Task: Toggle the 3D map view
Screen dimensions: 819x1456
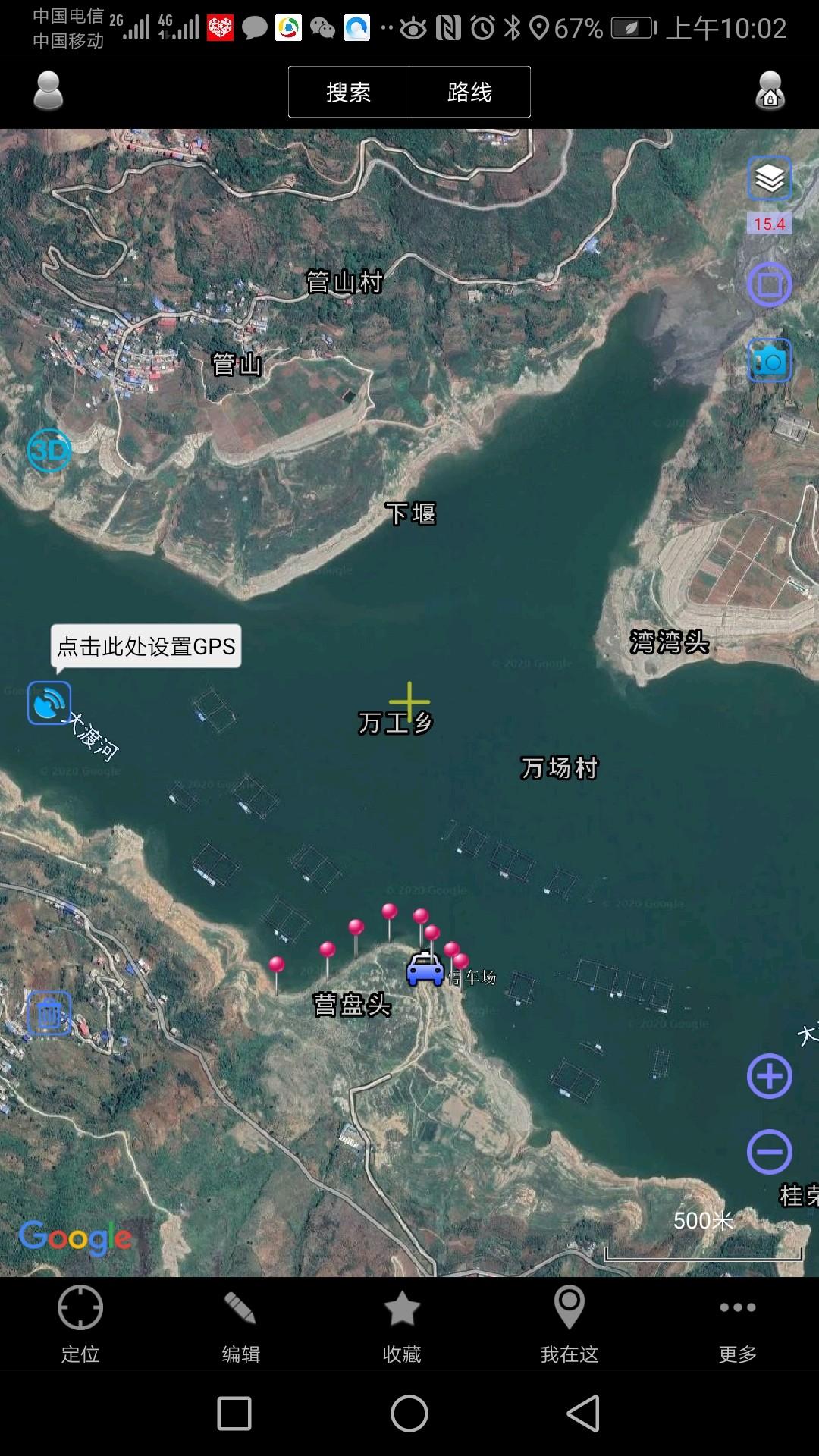Action: pos(49,450)
